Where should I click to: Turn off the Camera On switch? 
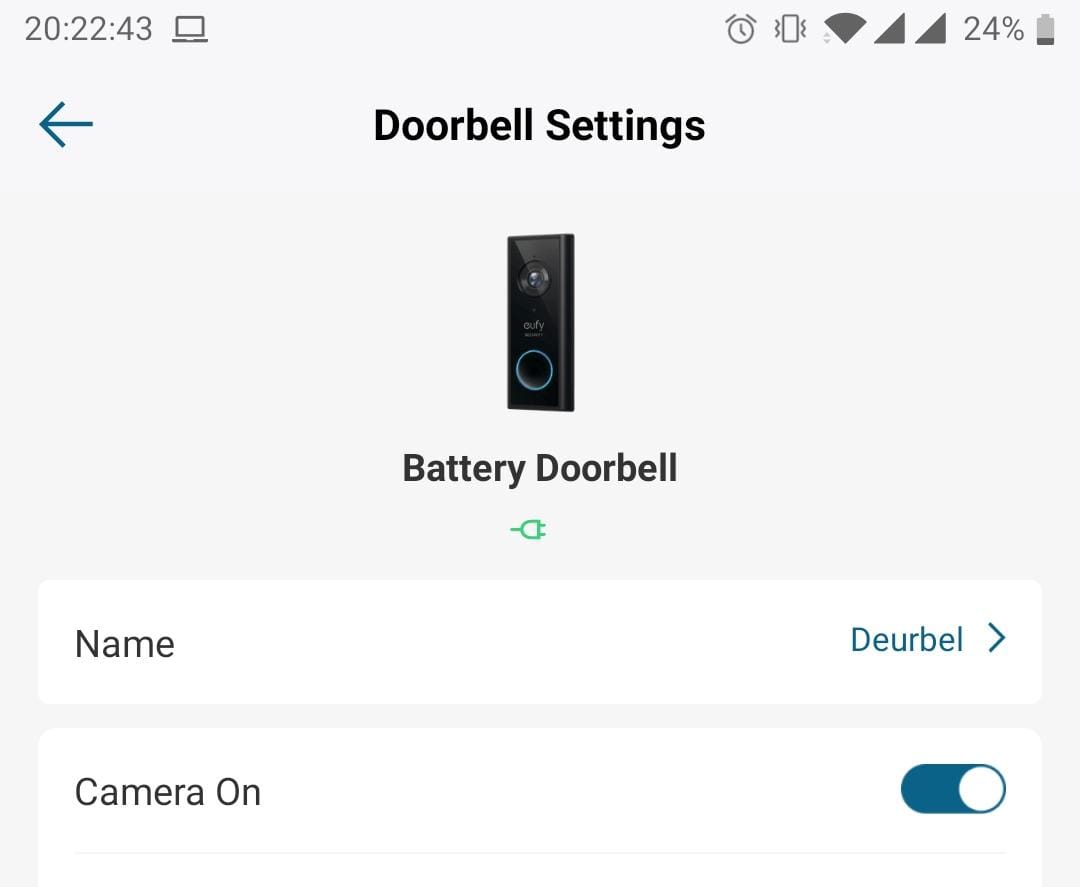coord(952,790)
